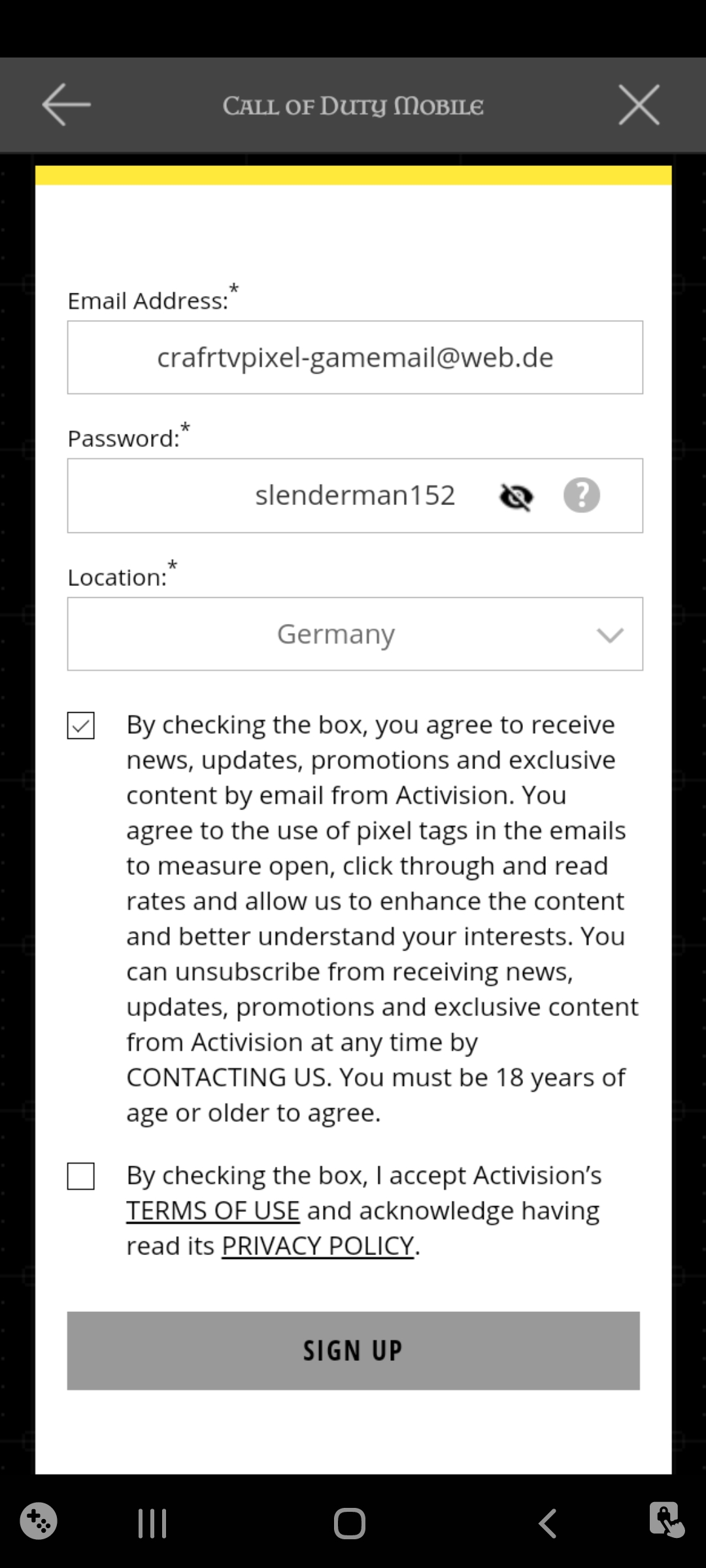This screenshot has width=706, height=1568.
Task: Open recent apps from the navigation bar
Action: point(152,1524)
